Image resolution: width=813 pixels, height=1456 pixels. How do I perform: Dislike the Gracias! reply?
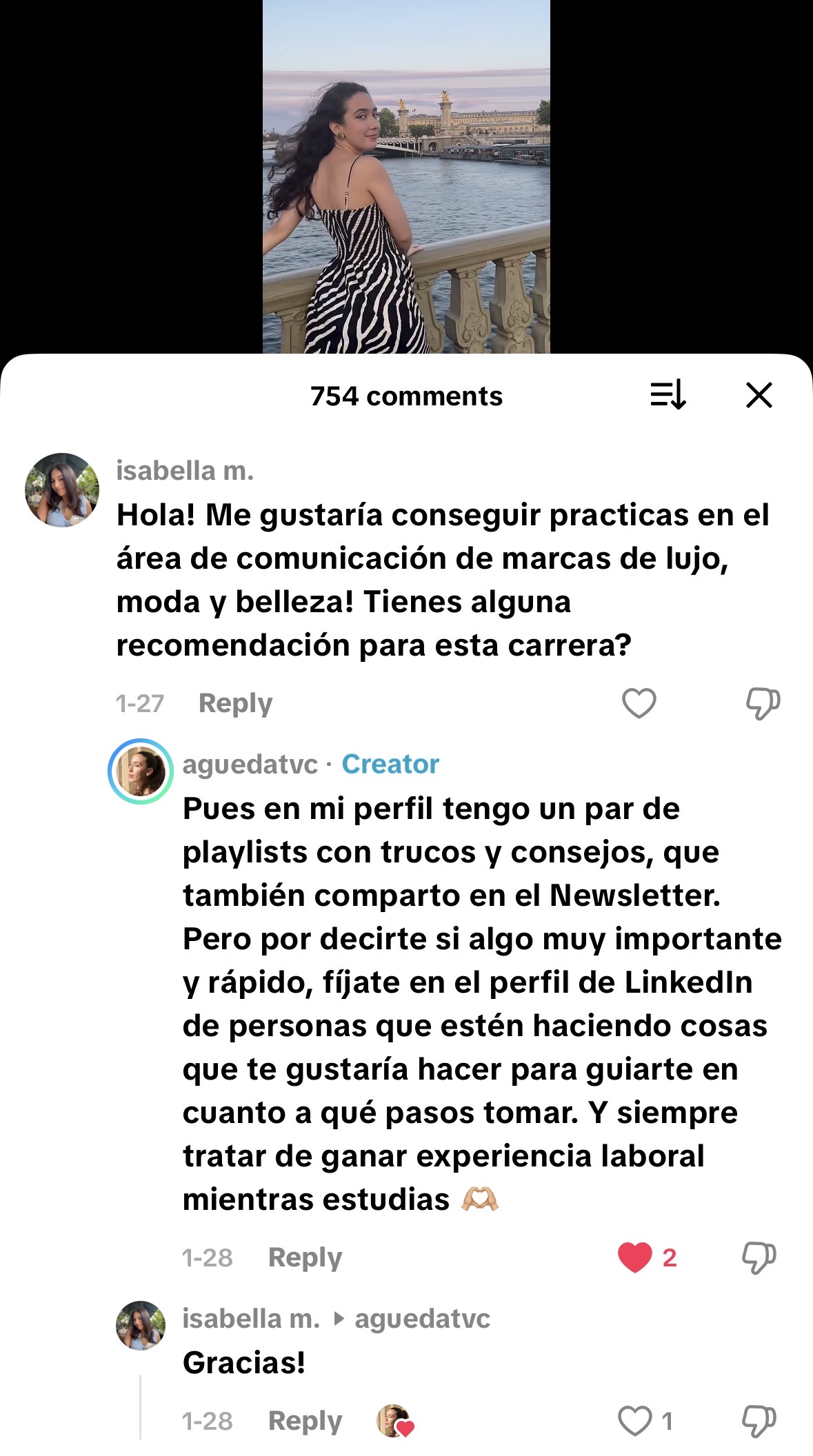click(759, 1421)
